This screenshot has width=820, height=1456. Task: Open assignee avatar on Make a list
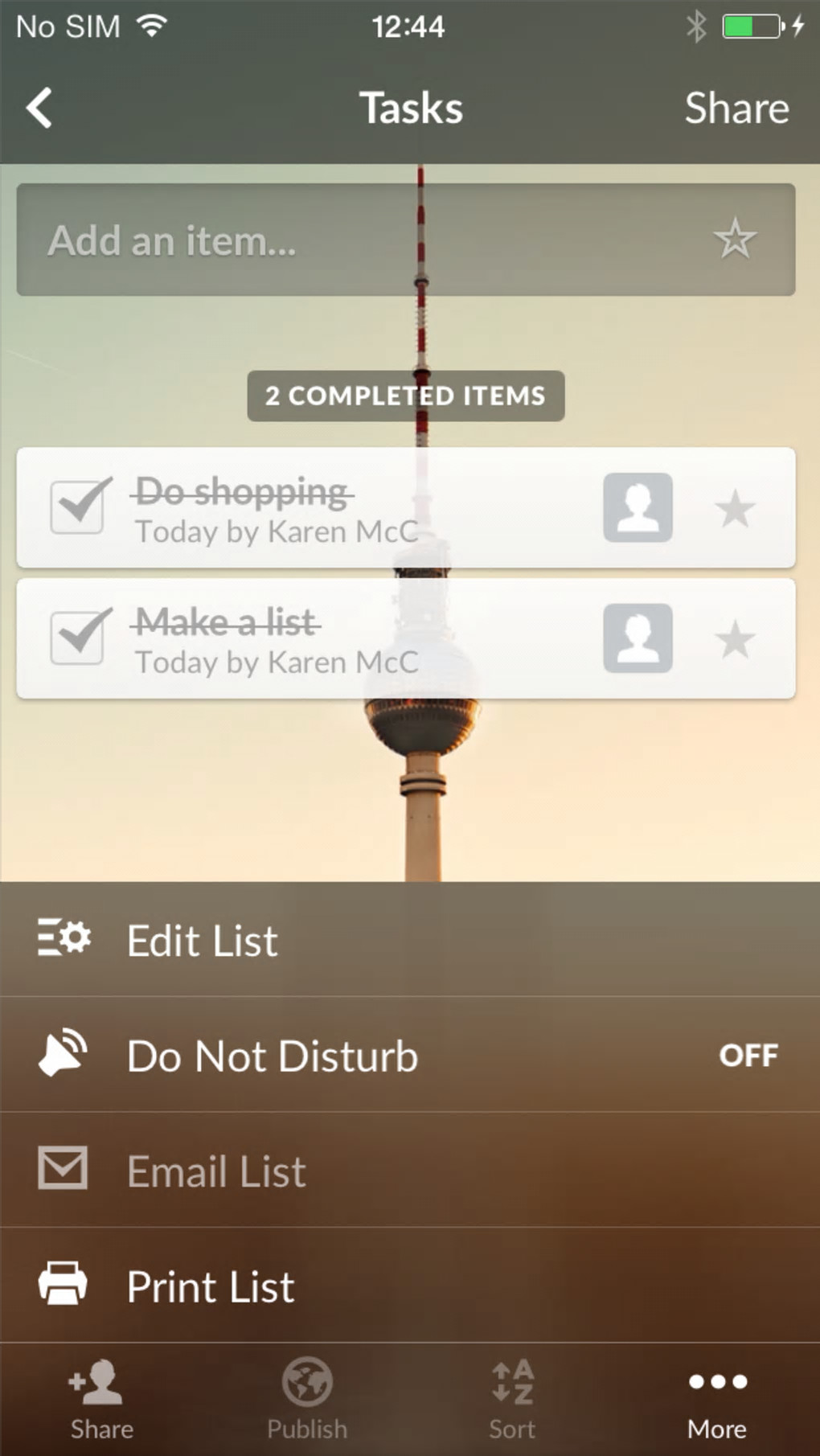click(638, 638)
